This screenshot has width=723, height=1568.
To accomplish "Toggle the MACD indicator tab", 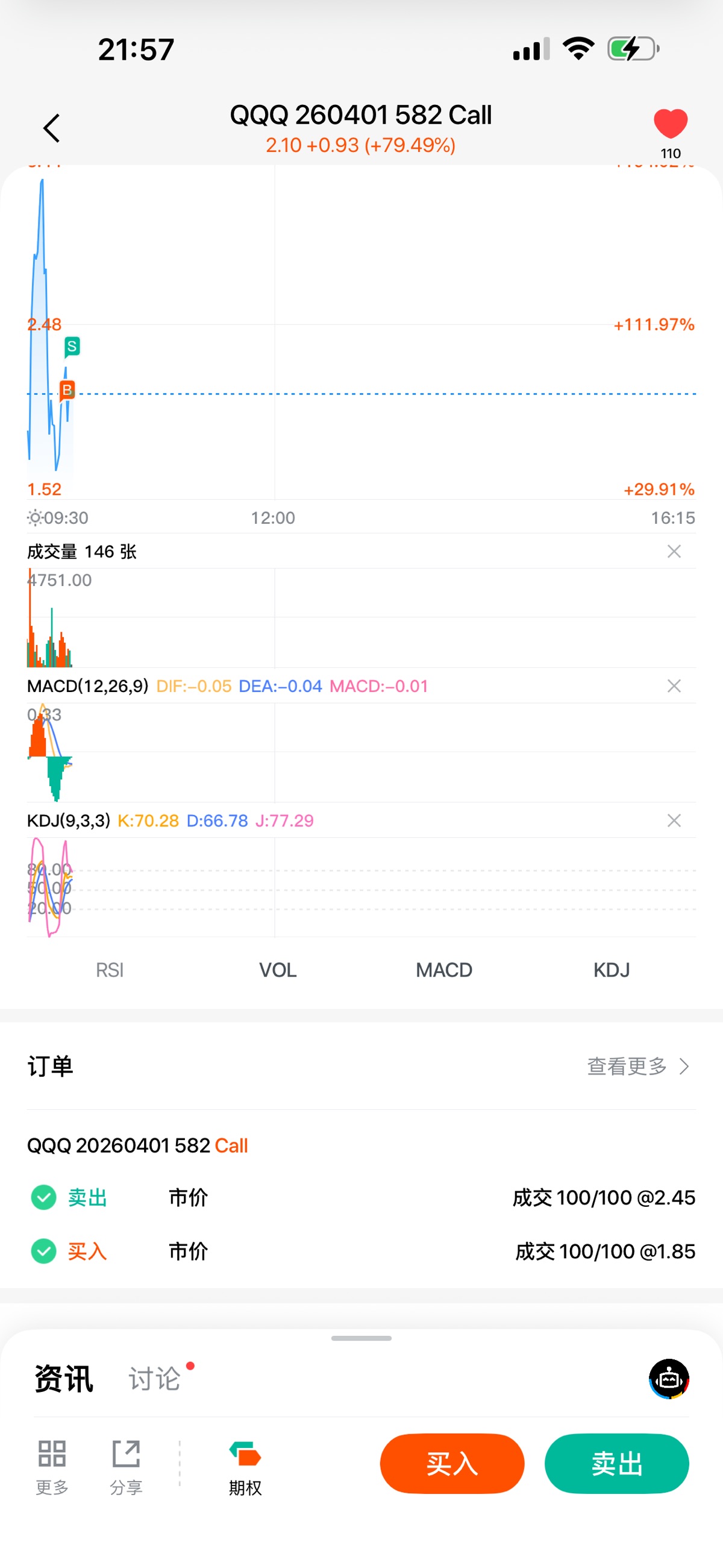I will click(443, 969).
